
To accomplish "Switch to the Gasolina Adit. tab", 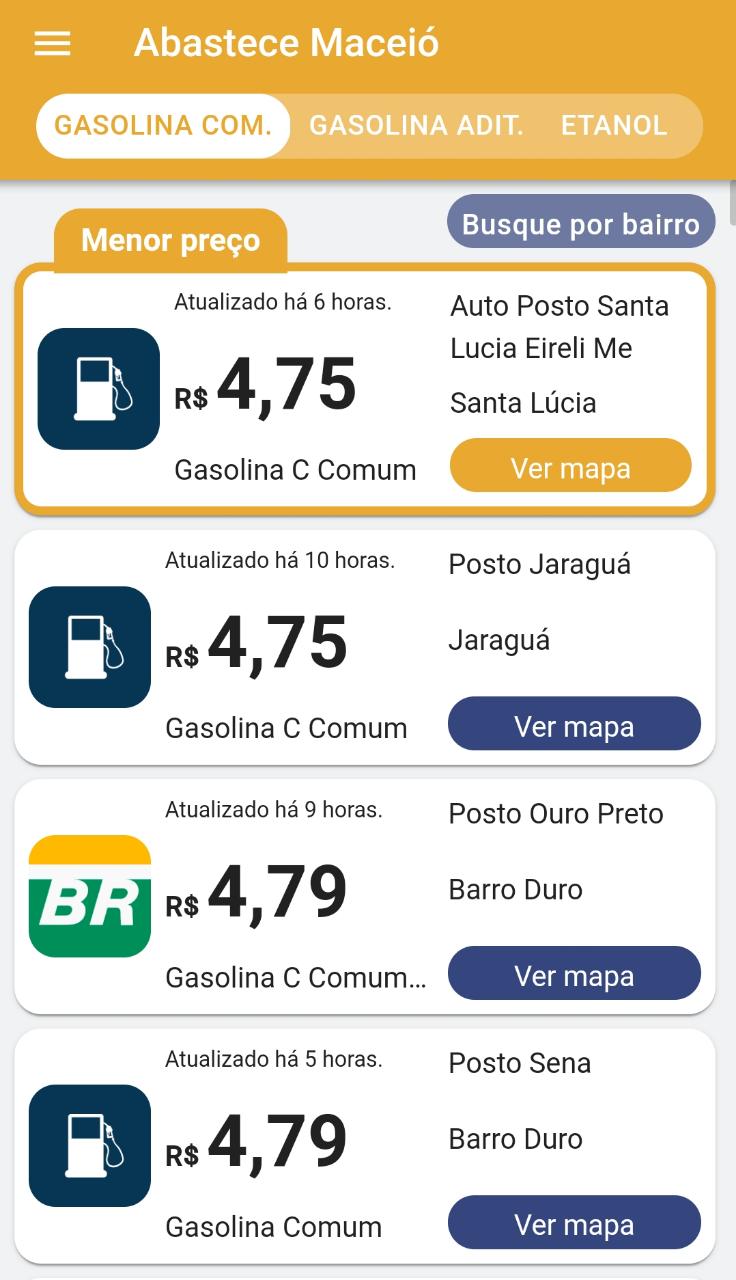I will [416, 126].
